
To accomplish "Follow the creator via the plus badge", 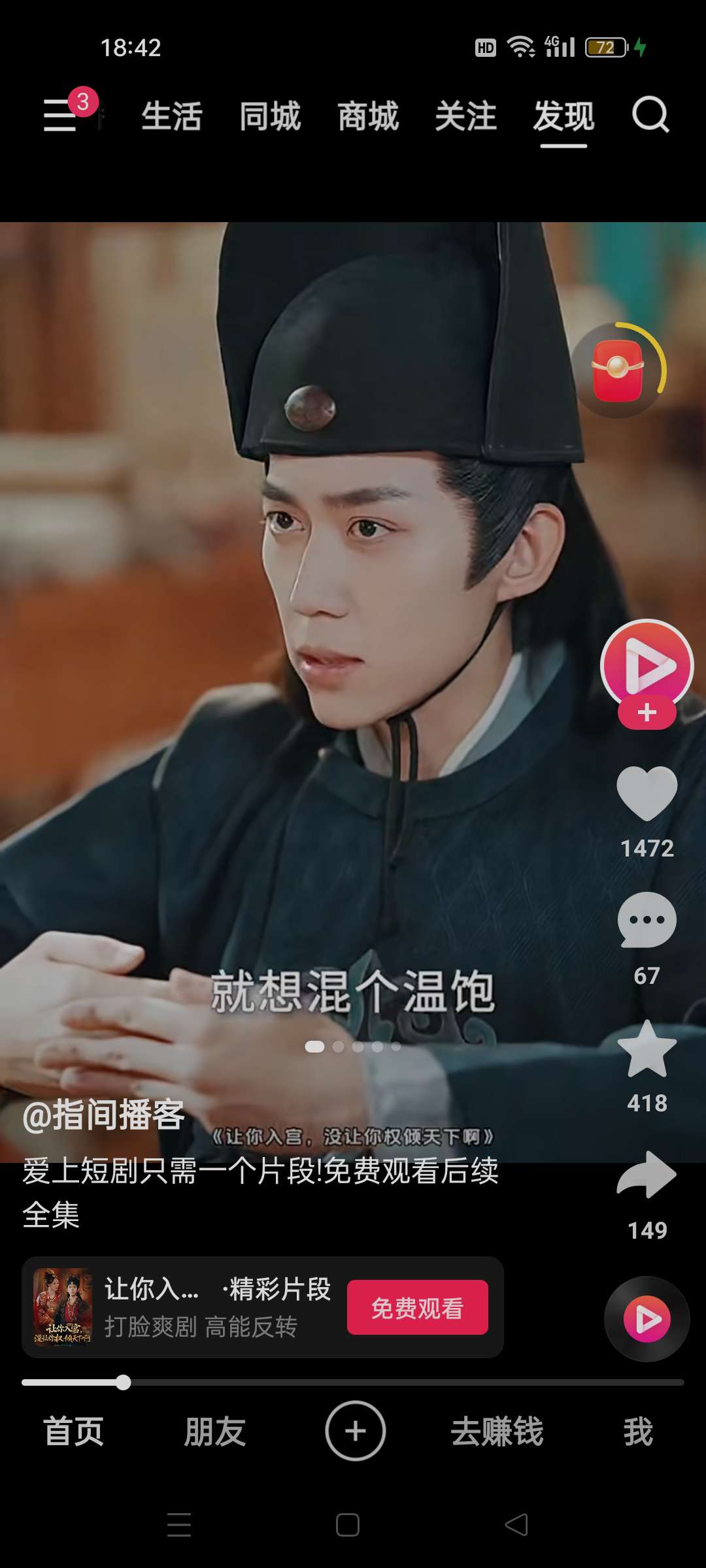I will tap(647, 713).
